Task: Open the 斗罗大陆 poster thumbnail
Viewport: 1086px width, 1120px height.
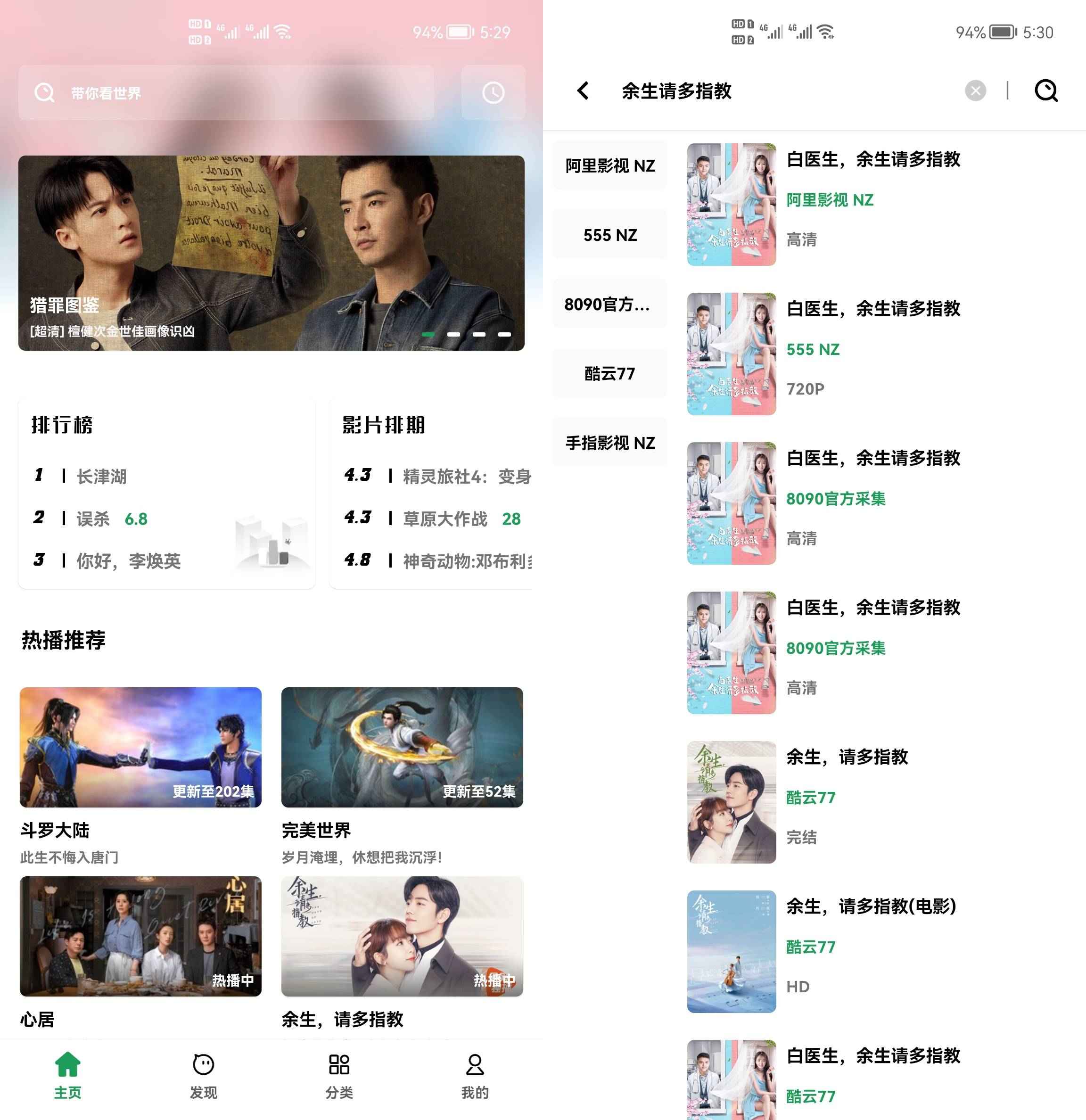Action: coord(140,747)
